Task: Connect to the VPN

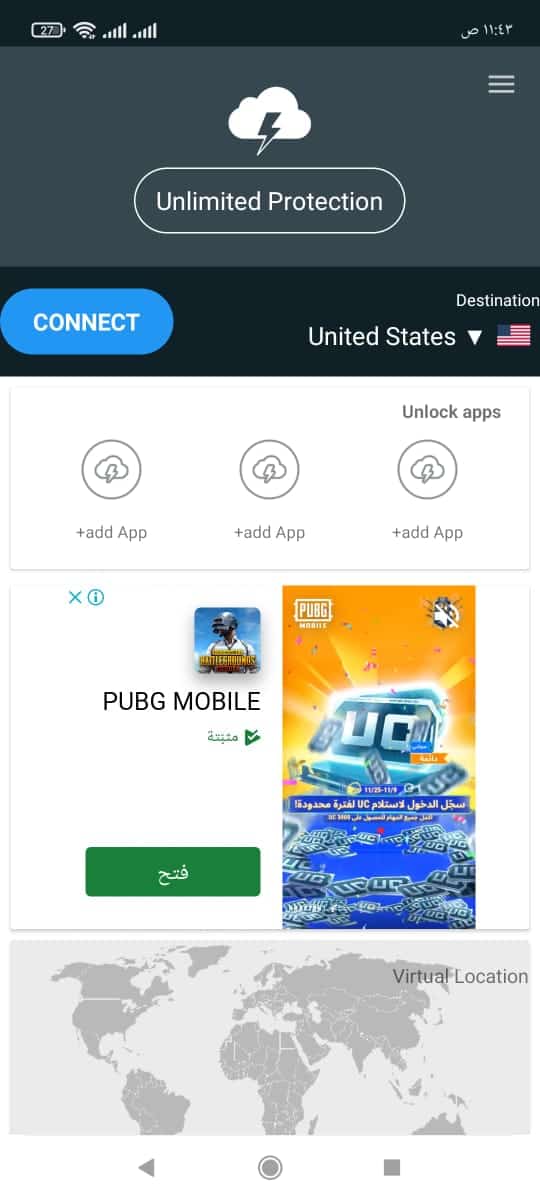Action: click(86, 322)
